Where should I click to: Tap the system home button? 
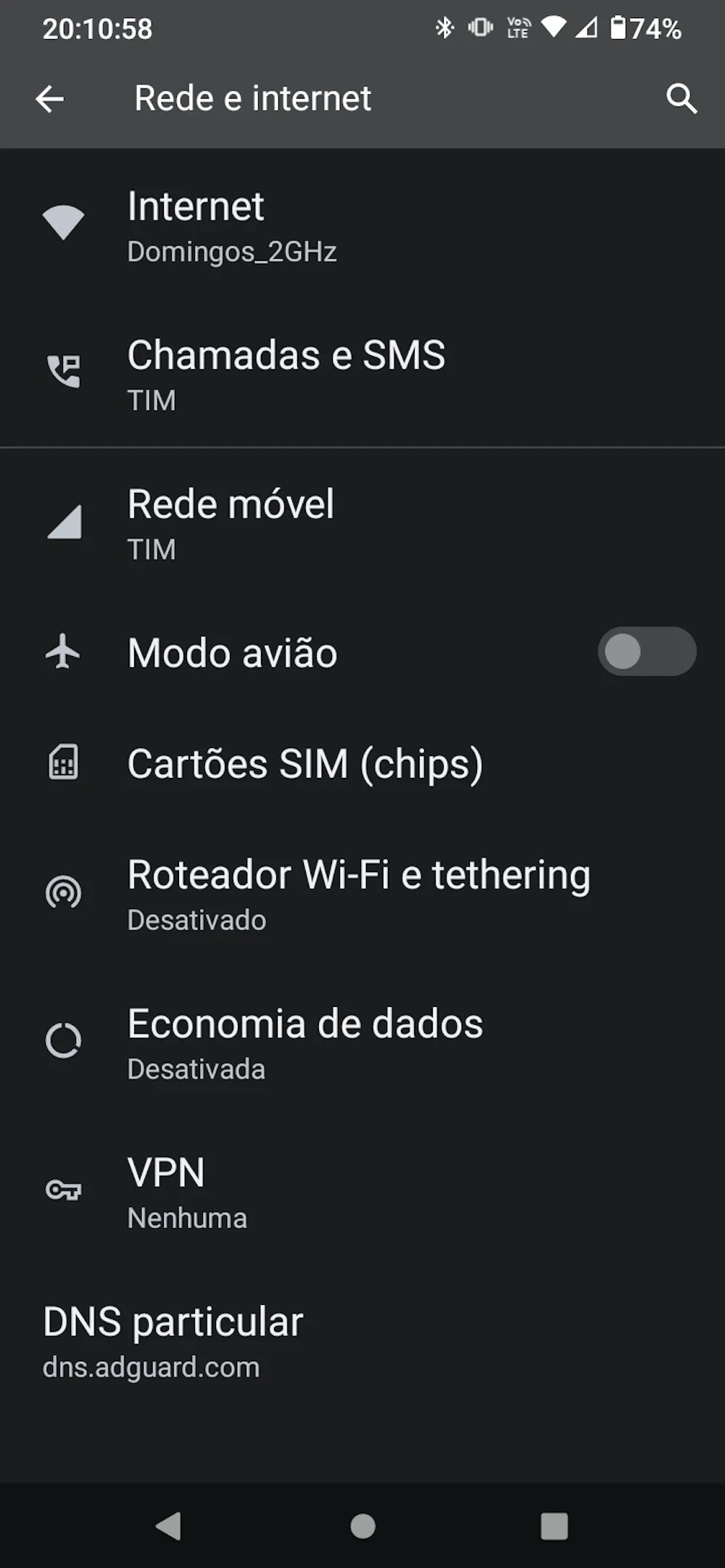362,1526
